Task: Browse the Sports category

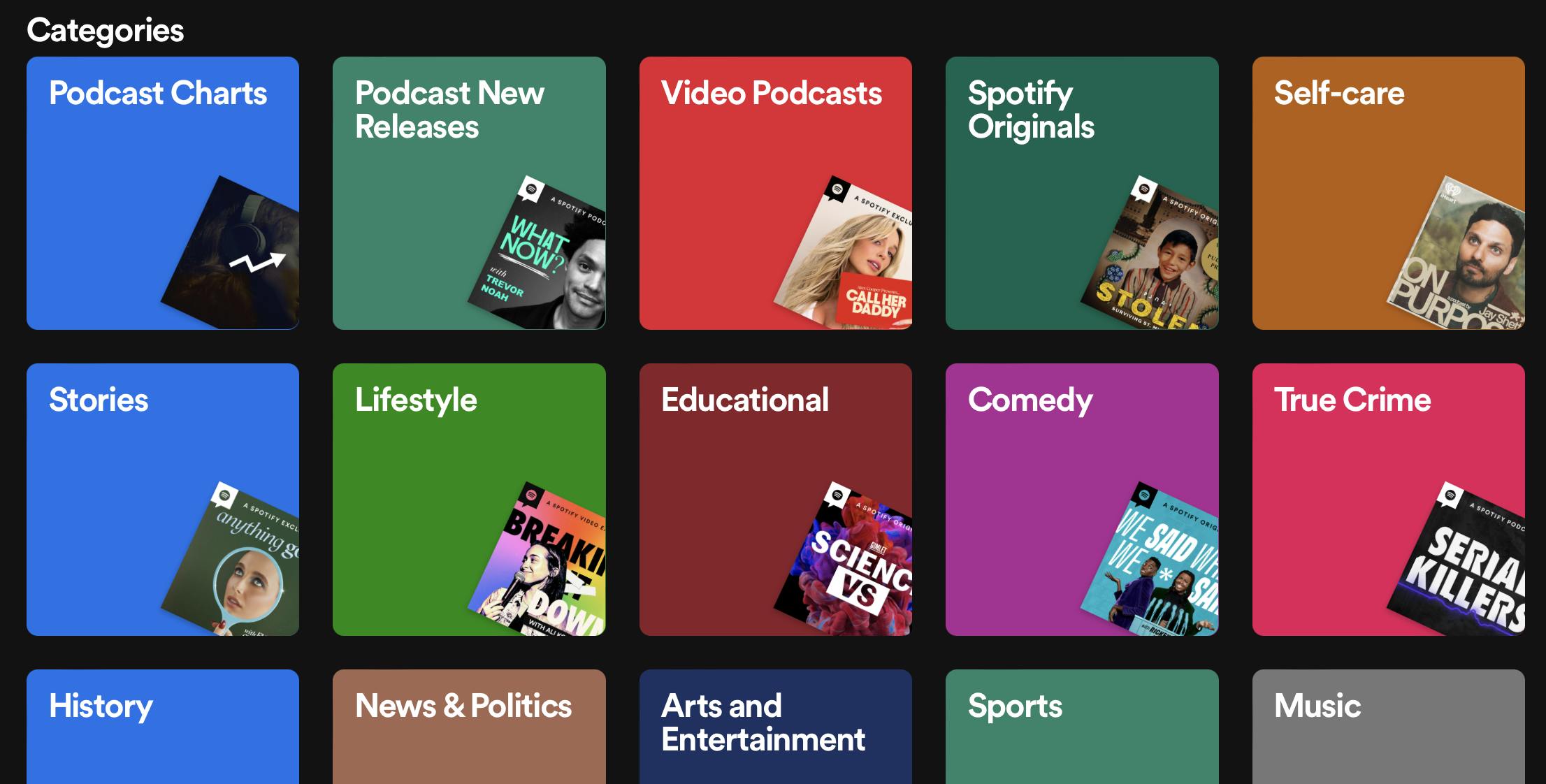Action: [x=1081, y=727]
